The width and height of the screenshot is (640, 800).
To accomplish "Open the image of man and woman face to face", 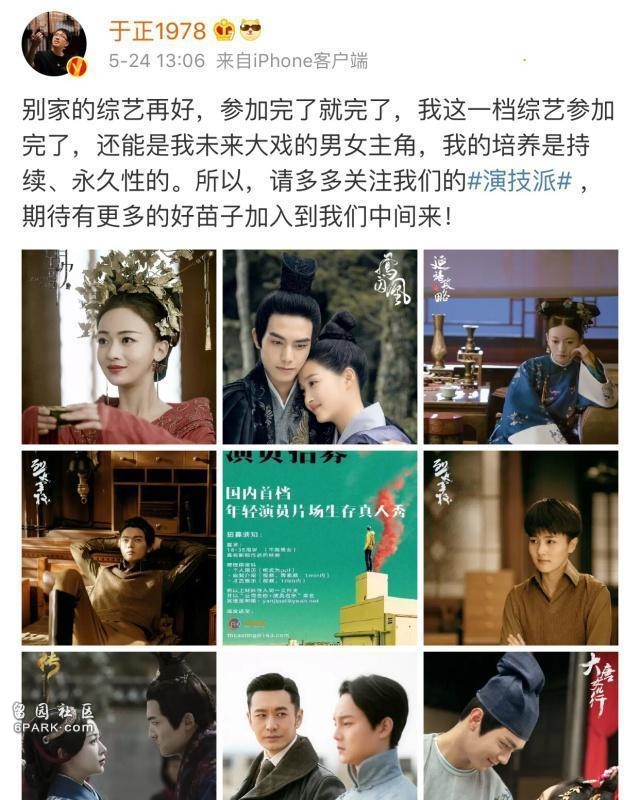I will (119, 726).
